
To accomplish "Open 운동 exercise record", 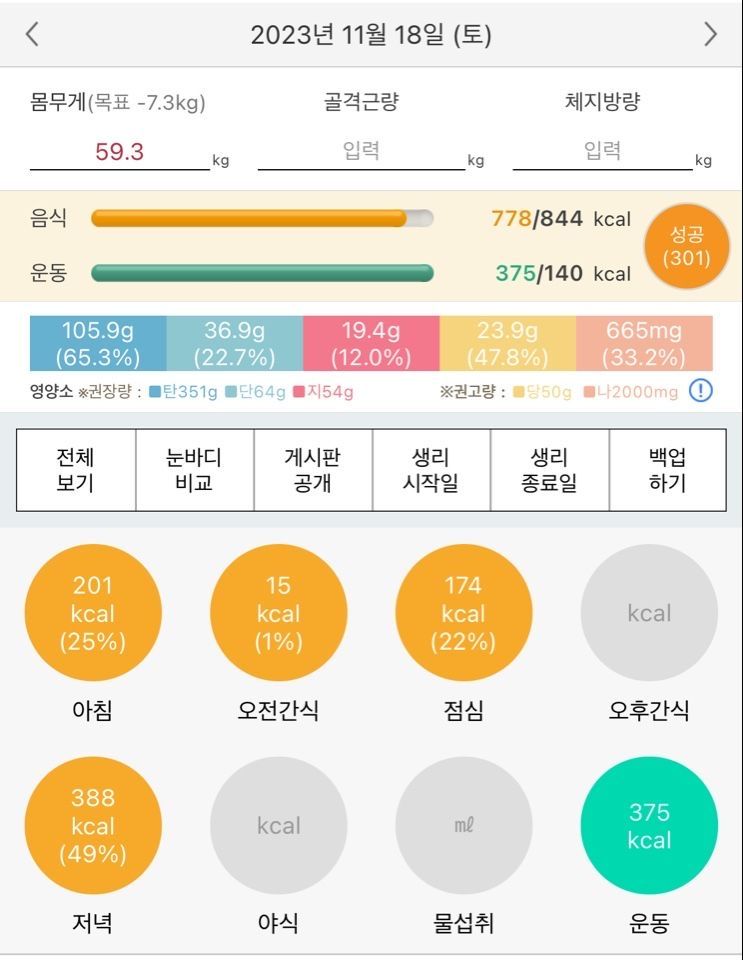I will coord(649,826).
